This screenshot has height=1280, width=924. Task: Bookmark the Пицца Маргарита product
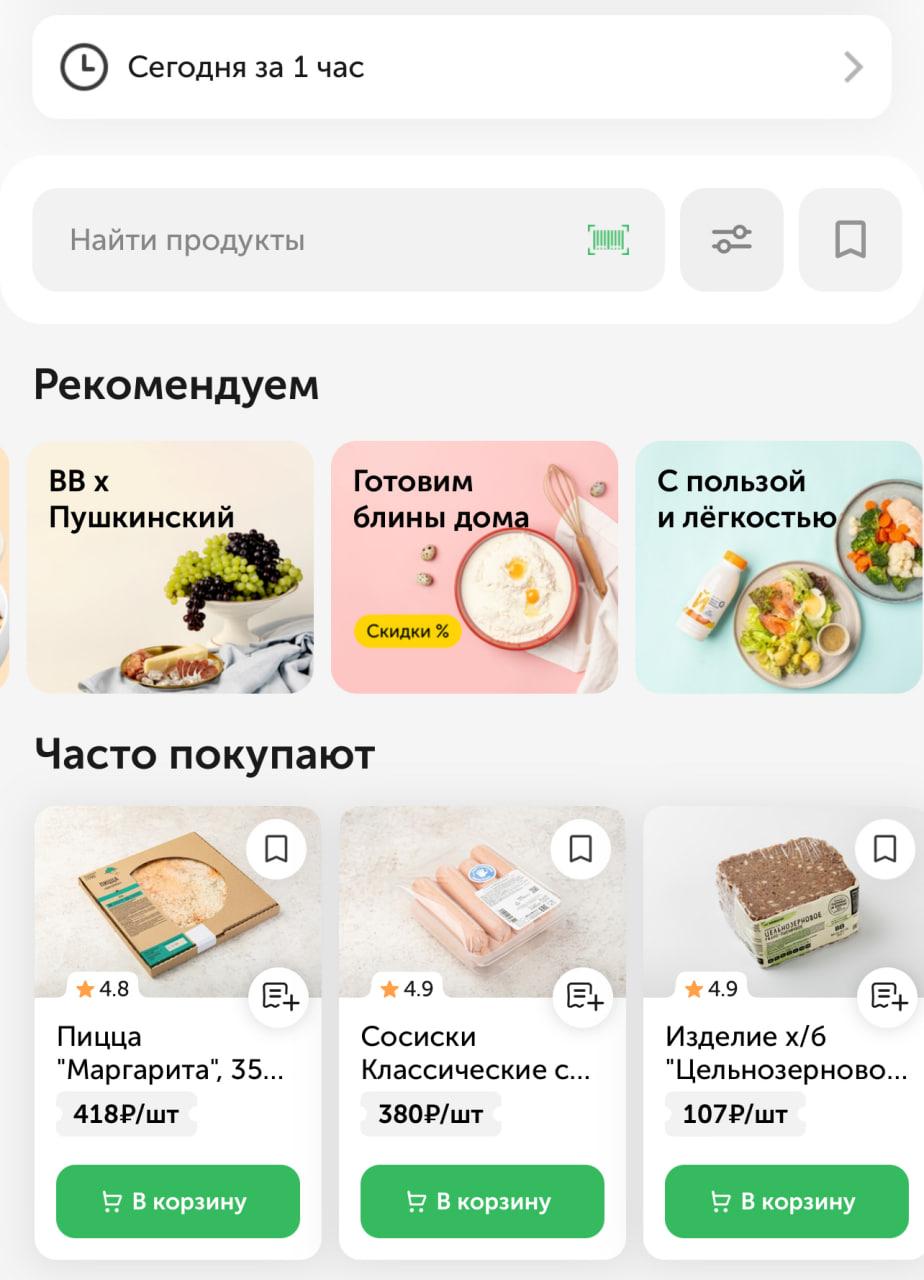tap(276, 849)
